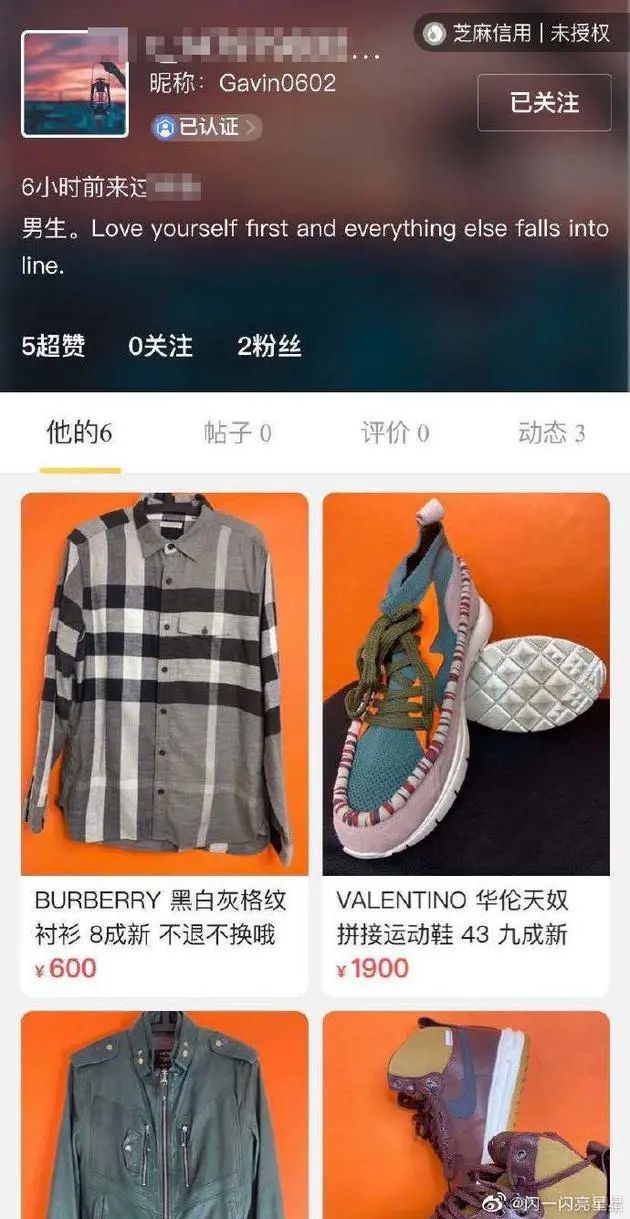View the 0关注 following list
Screen dimensions: 630x1219
pos(160,346)
